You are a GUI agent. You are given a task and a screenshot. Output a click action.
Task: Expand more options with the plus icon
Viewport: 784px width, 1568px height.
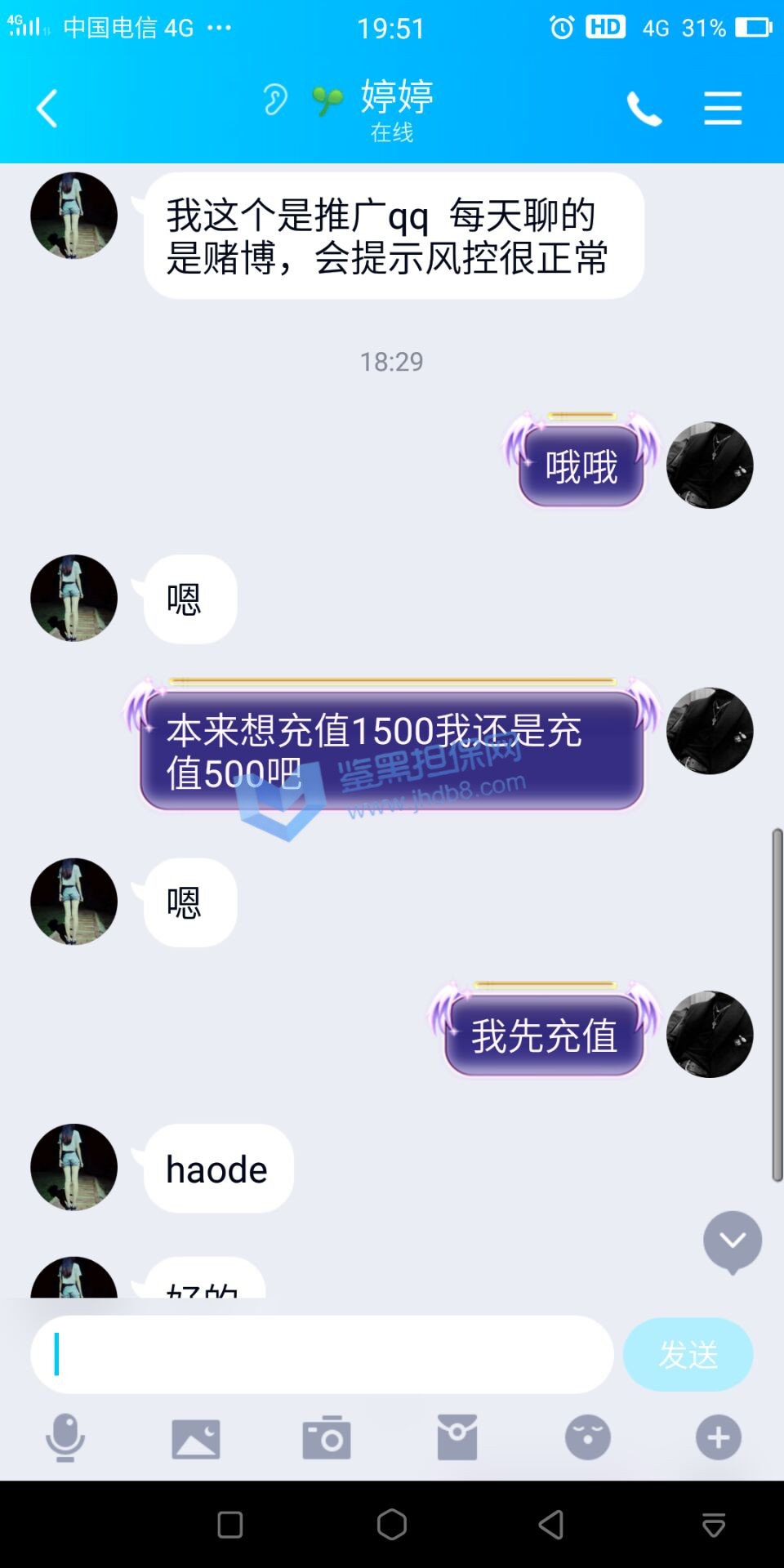coord(719,1437)
